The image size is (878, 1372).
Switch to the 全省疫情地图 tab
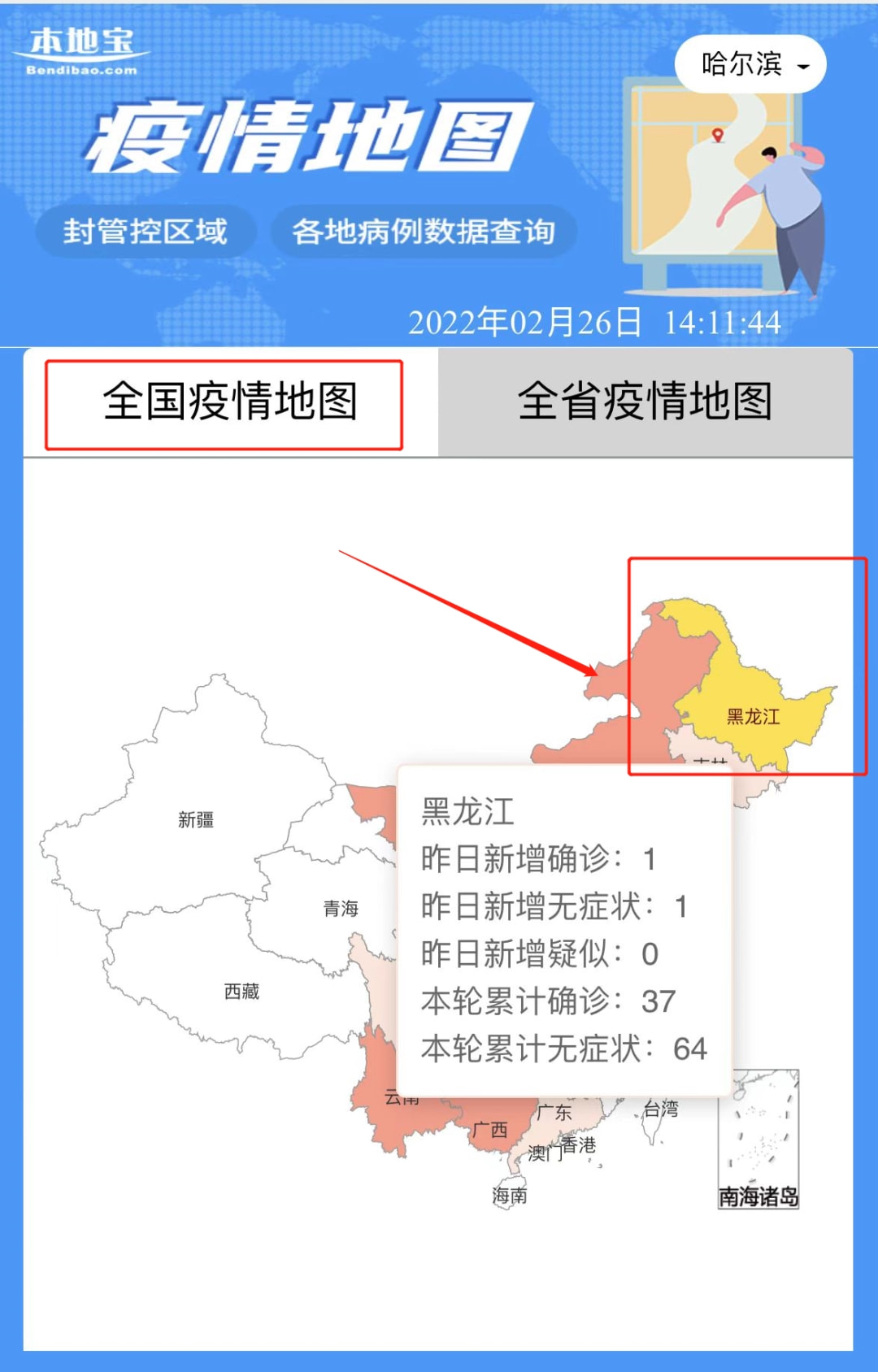645,402
